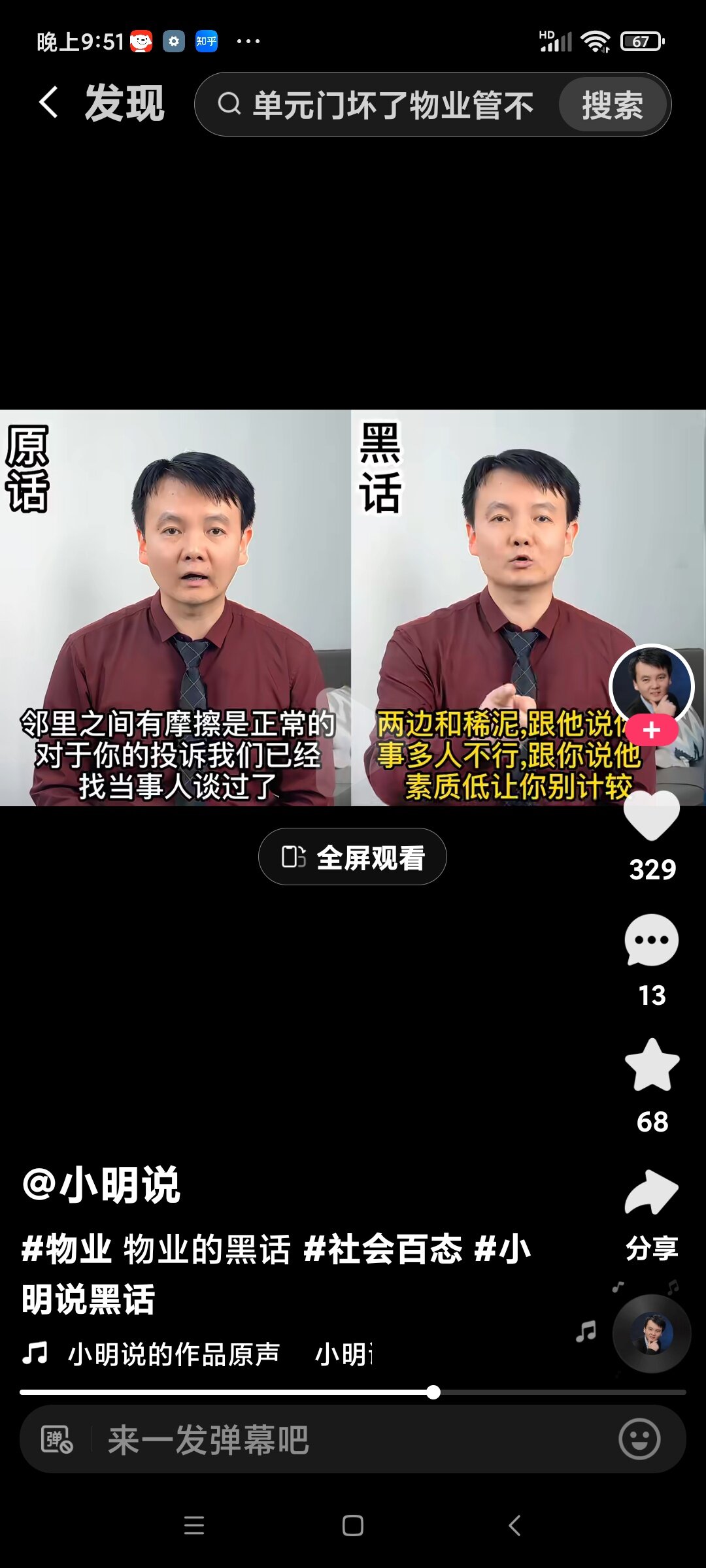This screenshot has height=1568, width=706.
Task: Open the 小明说的作品原声 sound track
Action: click(x=174, y=1354)
